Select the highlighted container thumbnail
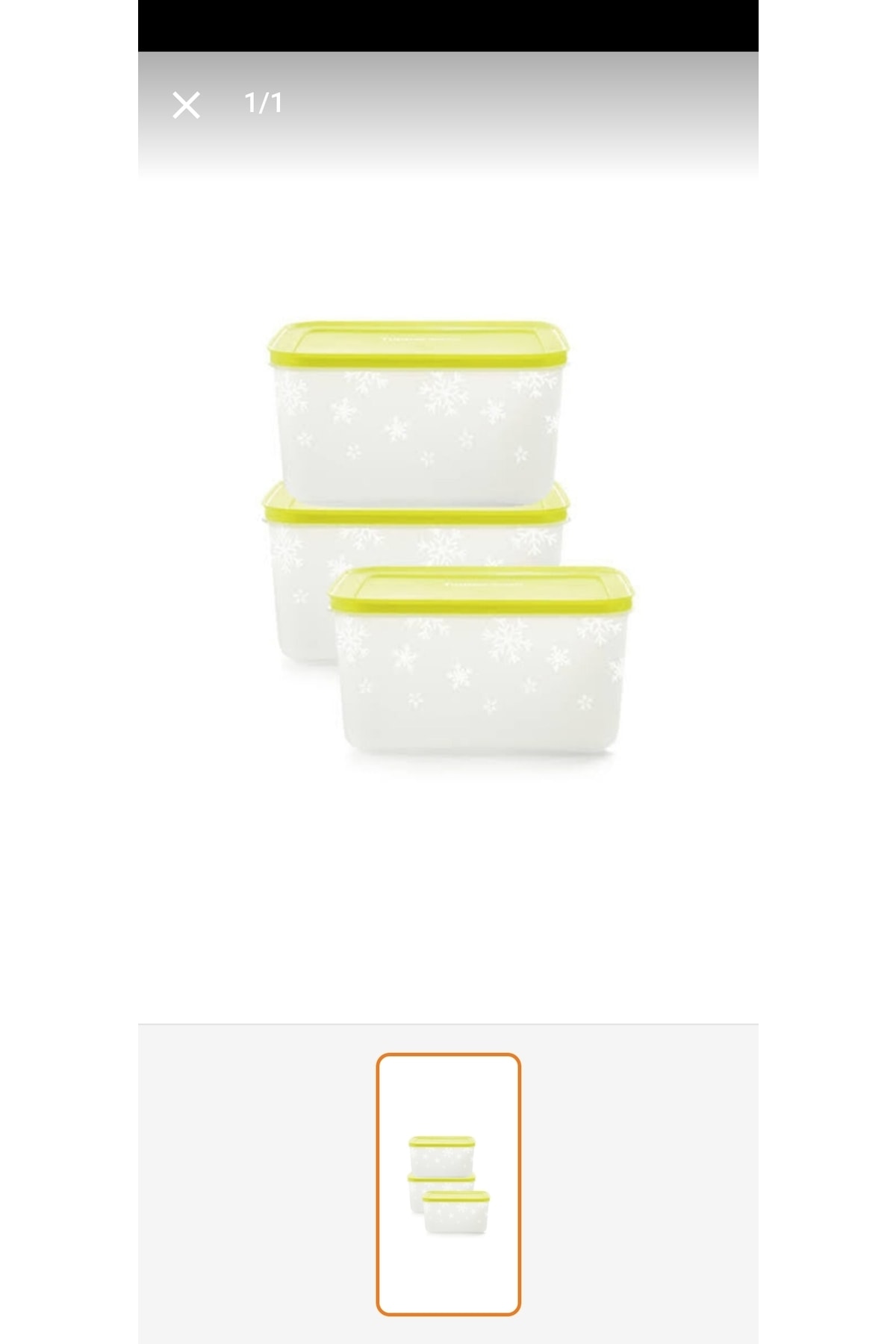Image resolution: width=896 pixels, height=1344 pixels. point(448,1183)
